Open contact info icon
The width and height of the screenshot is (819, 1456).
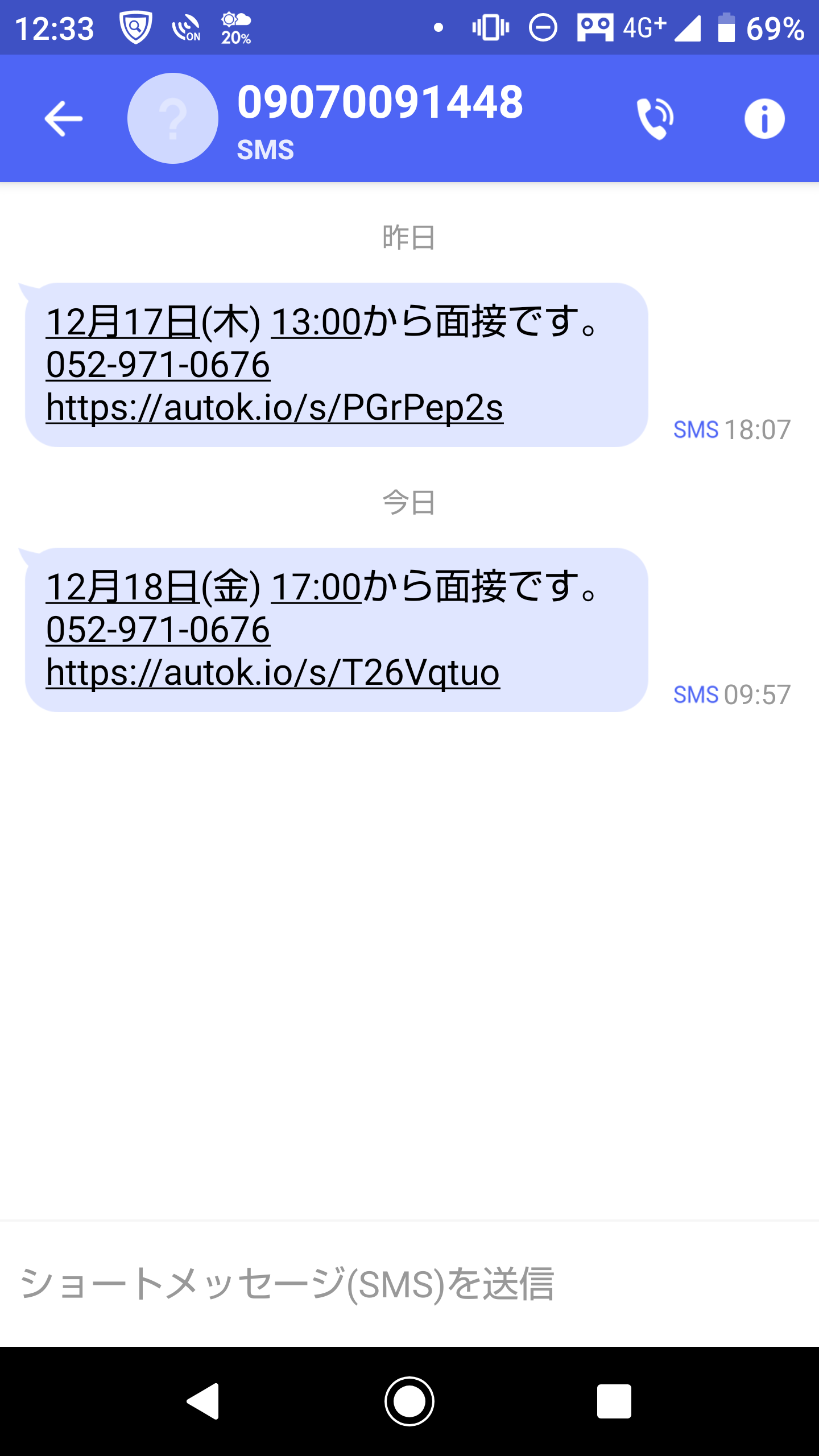(x=764, y=118)
